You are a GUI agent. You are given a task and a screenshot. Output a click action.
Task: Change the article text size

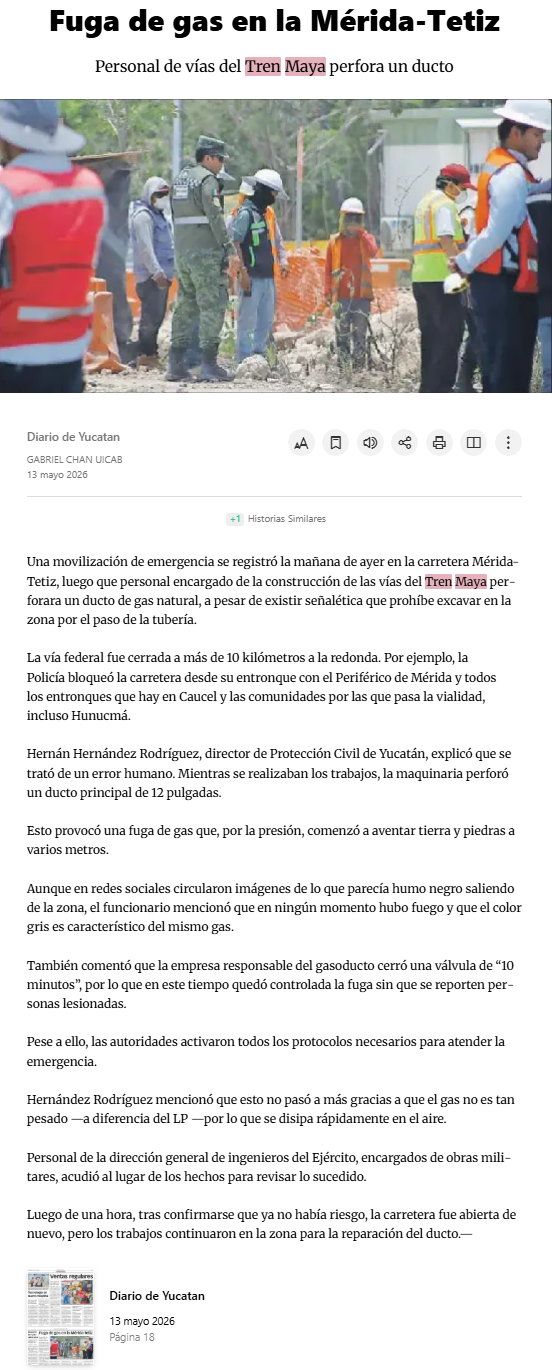pos(302,442)
